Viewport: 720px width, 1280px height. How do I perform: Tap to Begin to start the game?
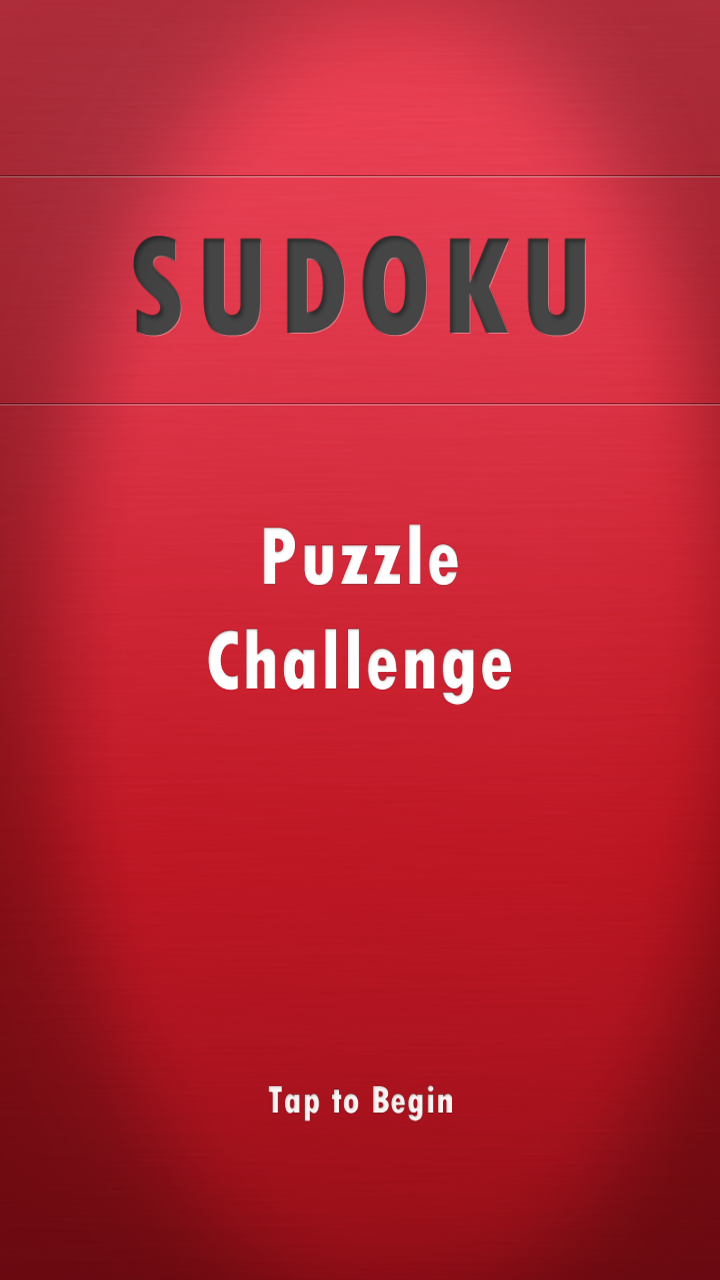point(360,1101)
